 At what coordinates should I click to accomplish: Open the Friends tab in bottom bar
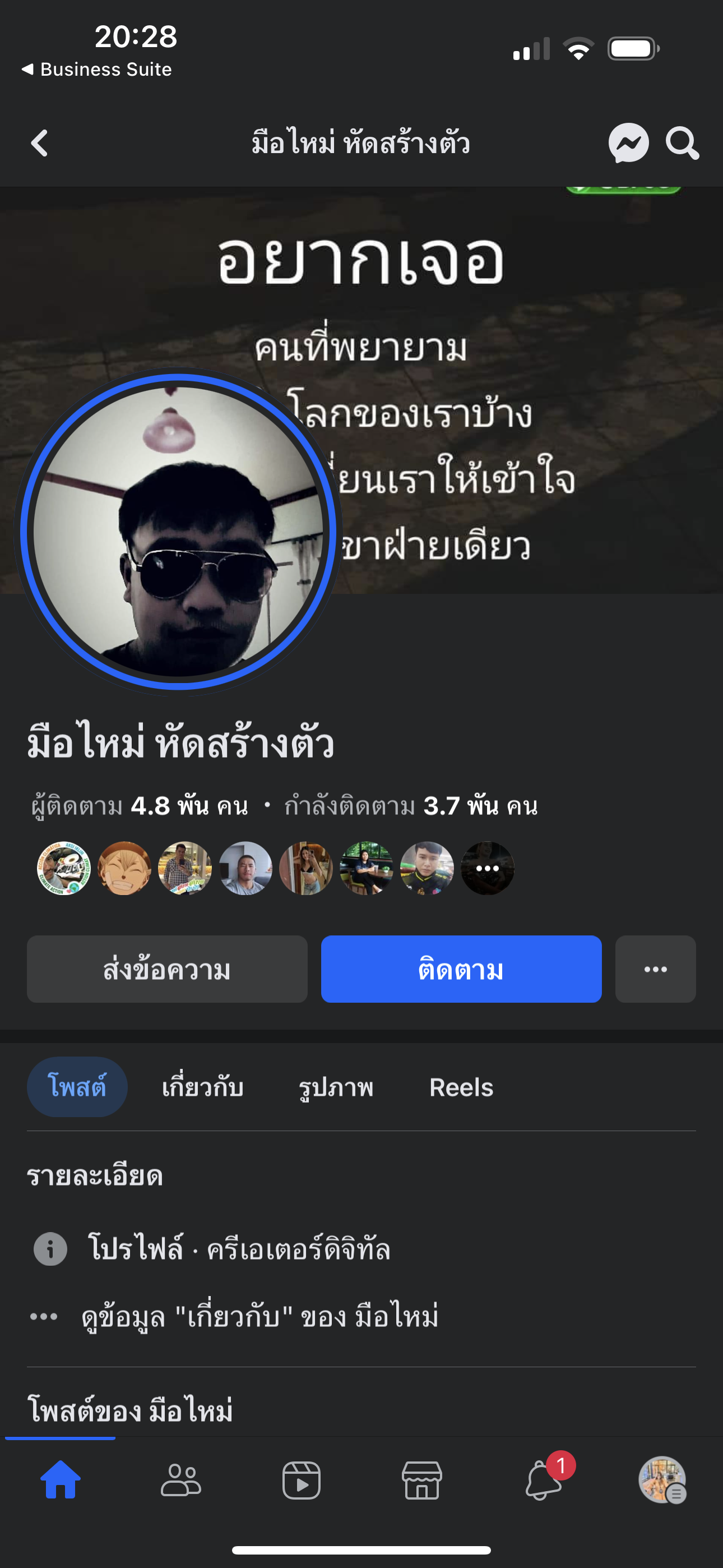(180, 1481)
